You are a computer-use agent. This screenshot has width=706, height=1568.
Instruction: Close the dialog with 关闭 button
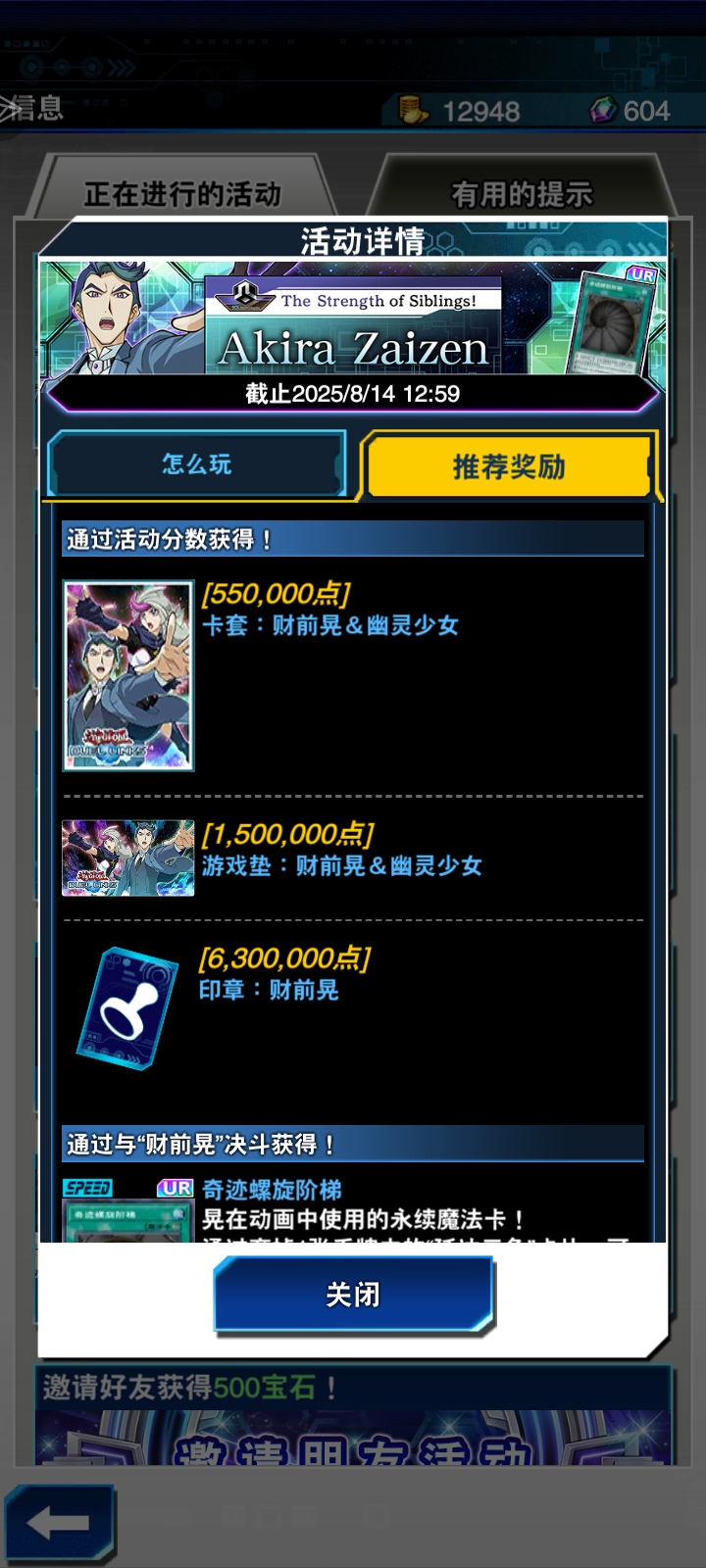pyautogui.click(x=353, y=1295)
